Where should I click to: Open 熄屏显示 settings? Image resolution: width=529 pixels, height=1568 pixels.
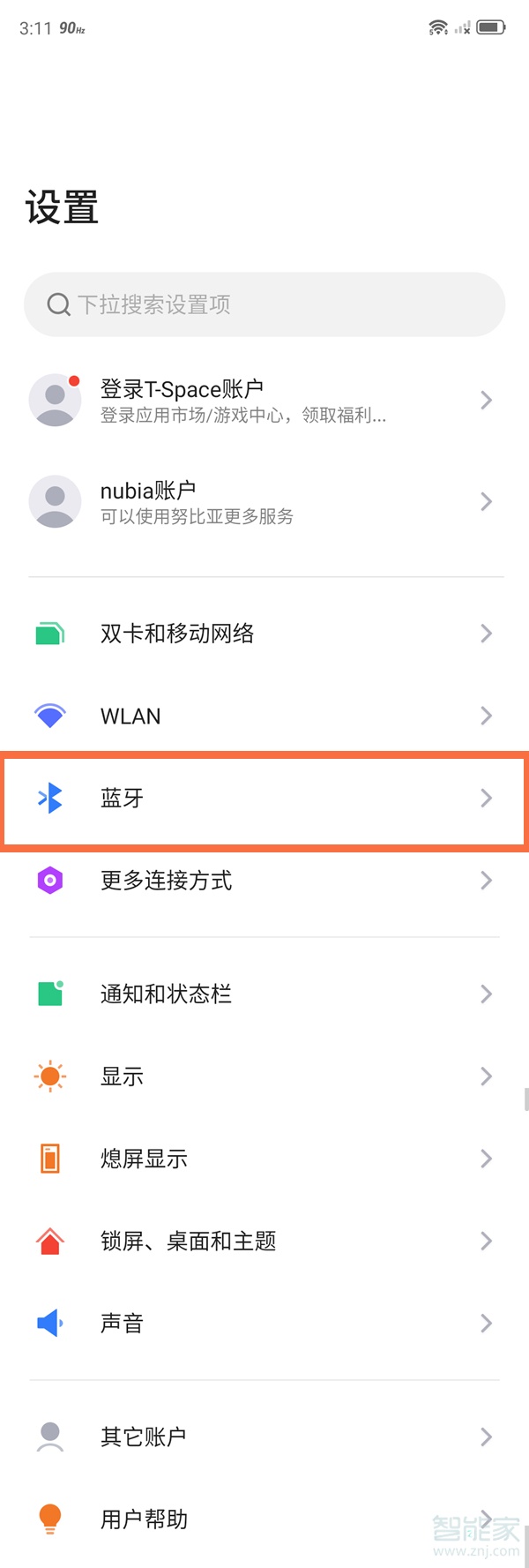coord(264,1159)
